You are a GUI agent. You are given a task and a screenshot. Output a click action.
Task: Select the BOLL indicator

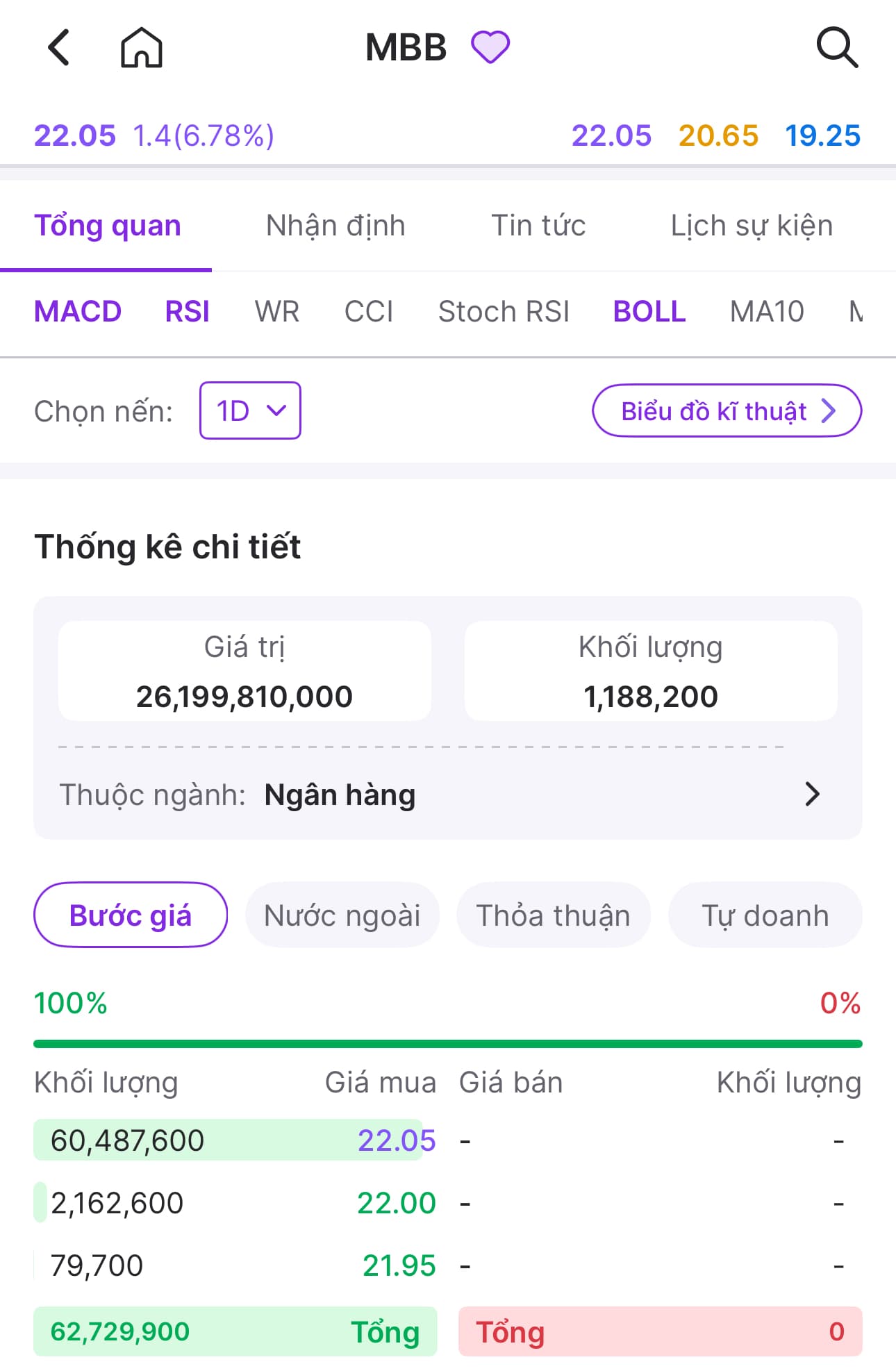coord(649,312)
